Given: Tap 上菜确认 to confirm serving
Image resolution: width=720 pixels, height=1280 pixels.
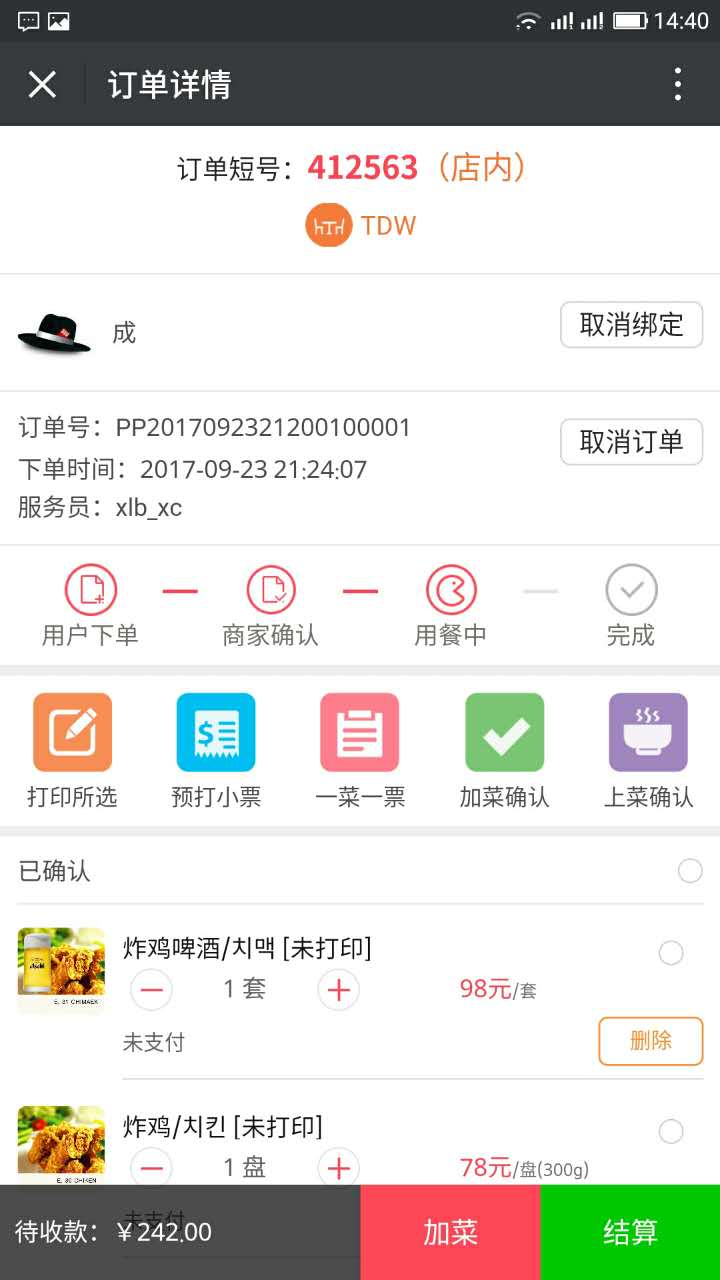Looking at the screenshot, I should 648,750.
